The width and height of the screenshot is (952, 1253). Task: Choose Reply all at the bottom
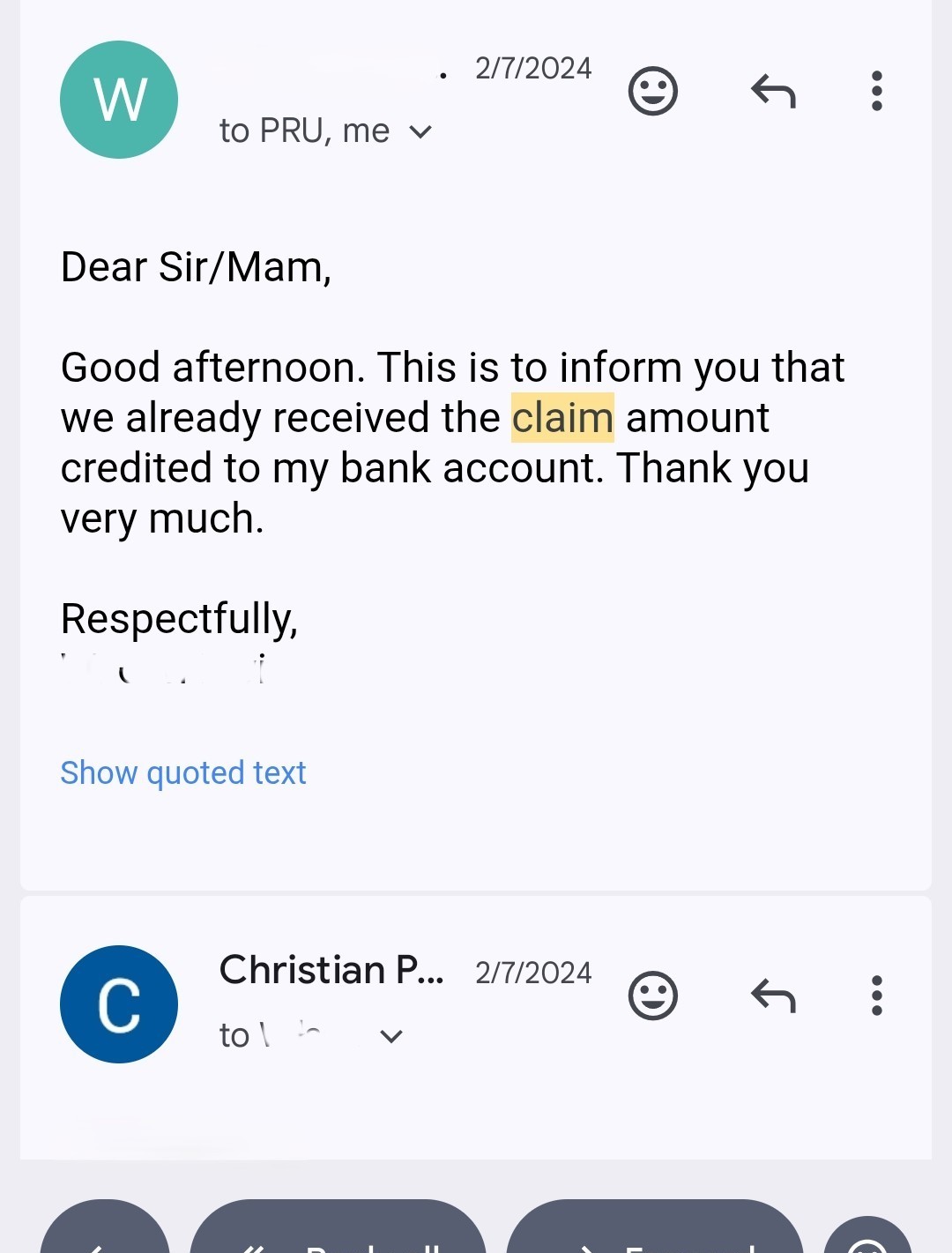(x=338, y=1234)
